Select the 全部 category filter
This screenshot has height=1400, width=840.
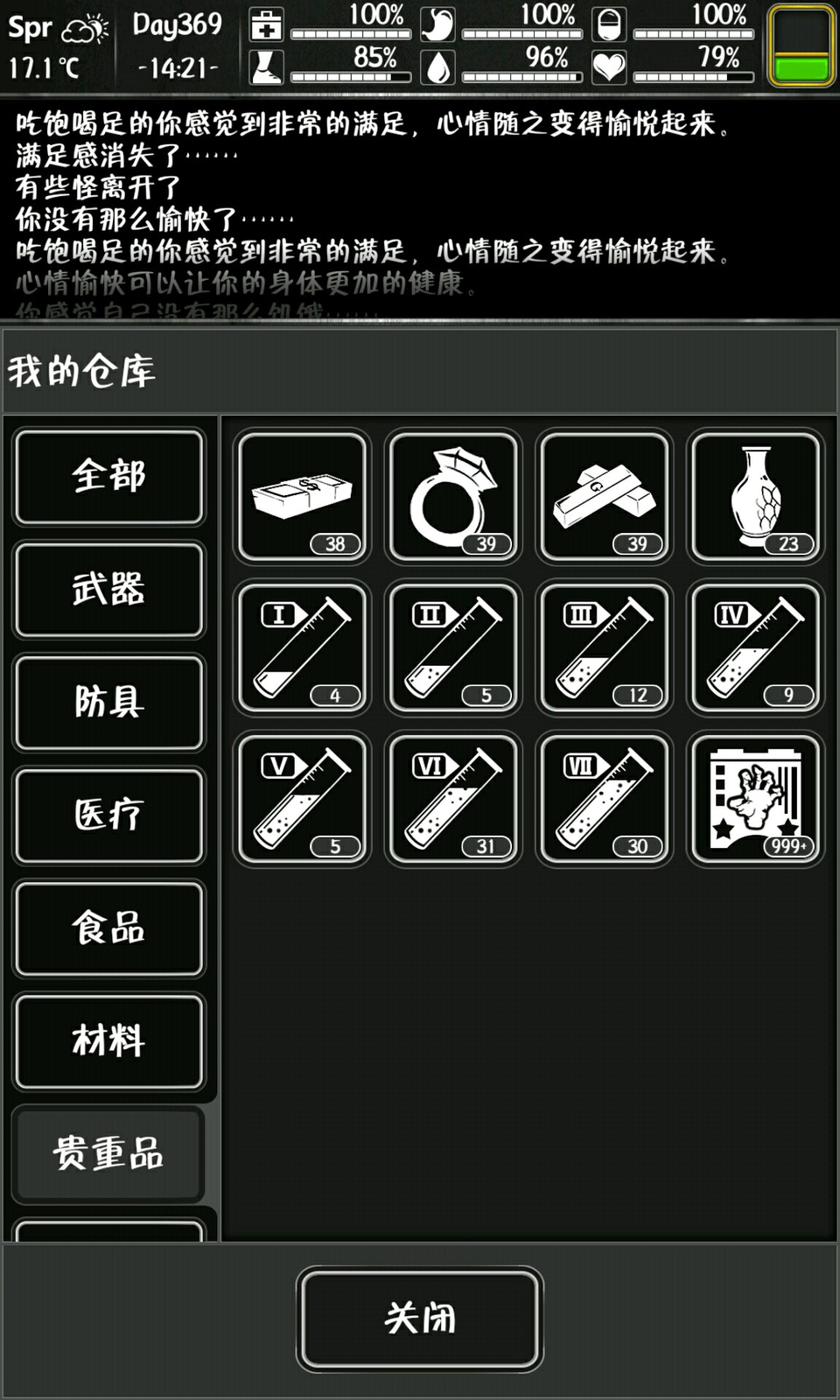(108, 477)
